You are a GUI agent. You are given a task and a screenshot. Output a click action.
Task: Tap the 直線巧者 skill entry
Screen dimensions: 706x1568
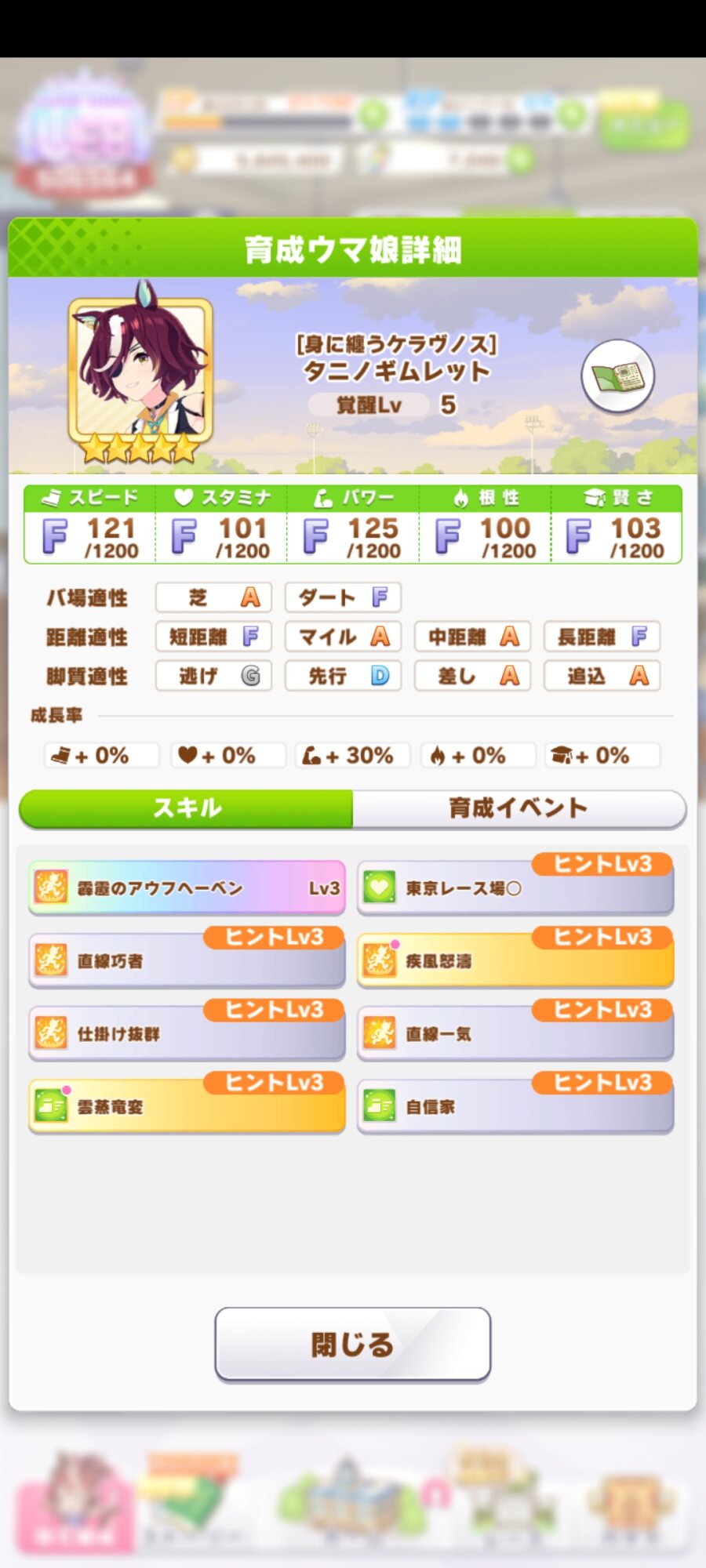[187, 961]
